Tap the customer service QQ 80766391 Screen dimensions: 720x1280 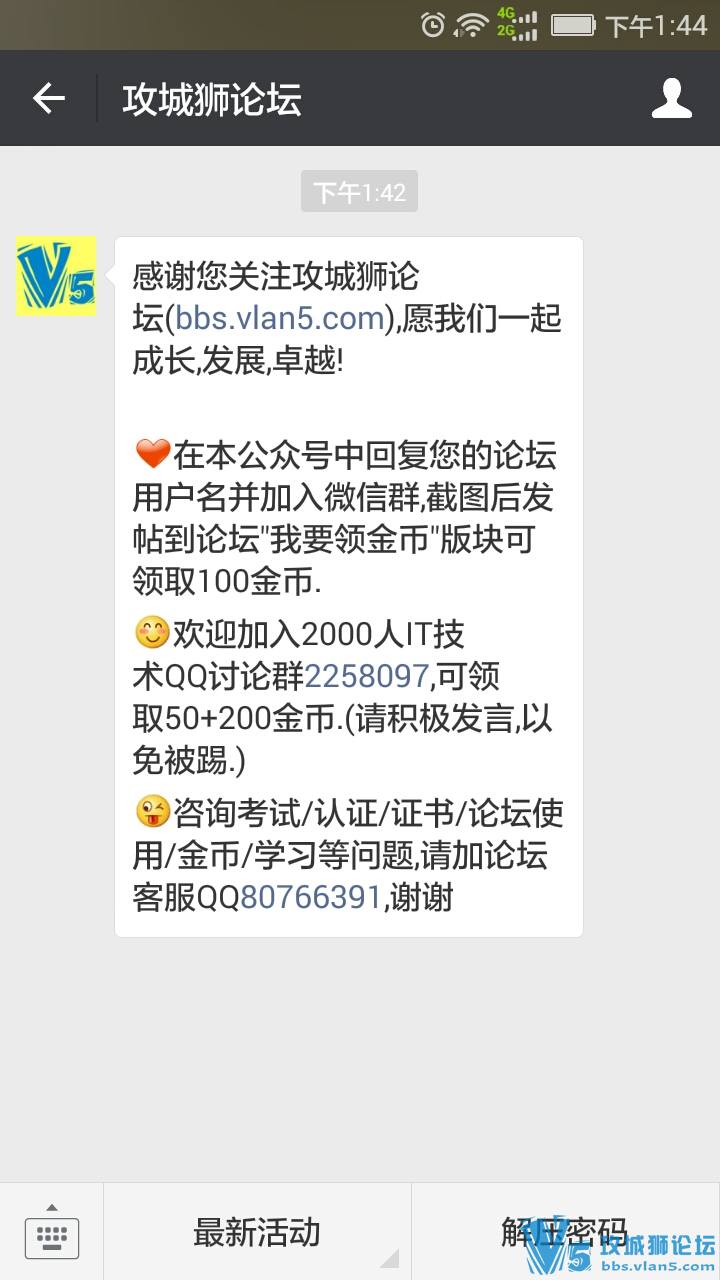tap(311, 897)
